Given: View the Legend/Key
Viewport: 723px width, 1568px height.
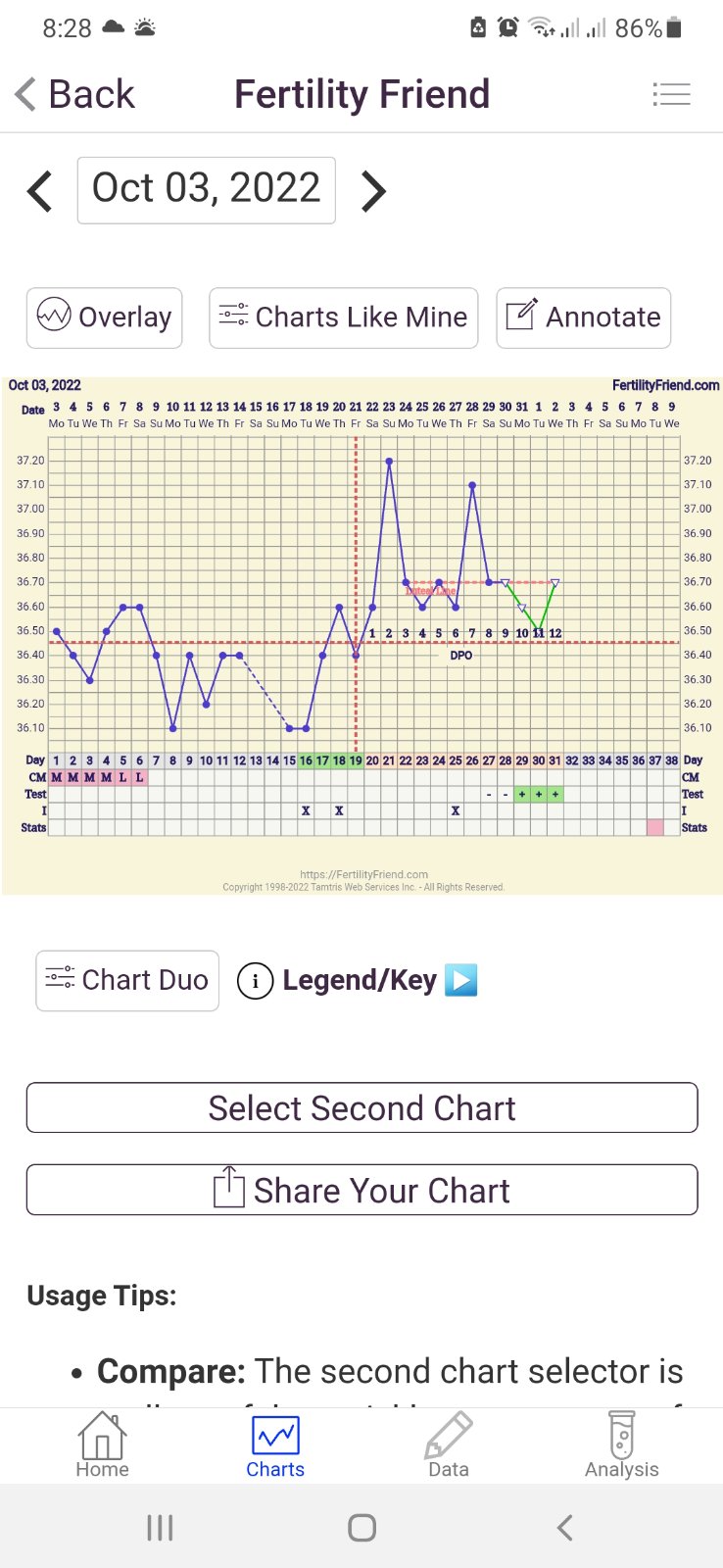Looking at the screenshot, I should (359, 980).
